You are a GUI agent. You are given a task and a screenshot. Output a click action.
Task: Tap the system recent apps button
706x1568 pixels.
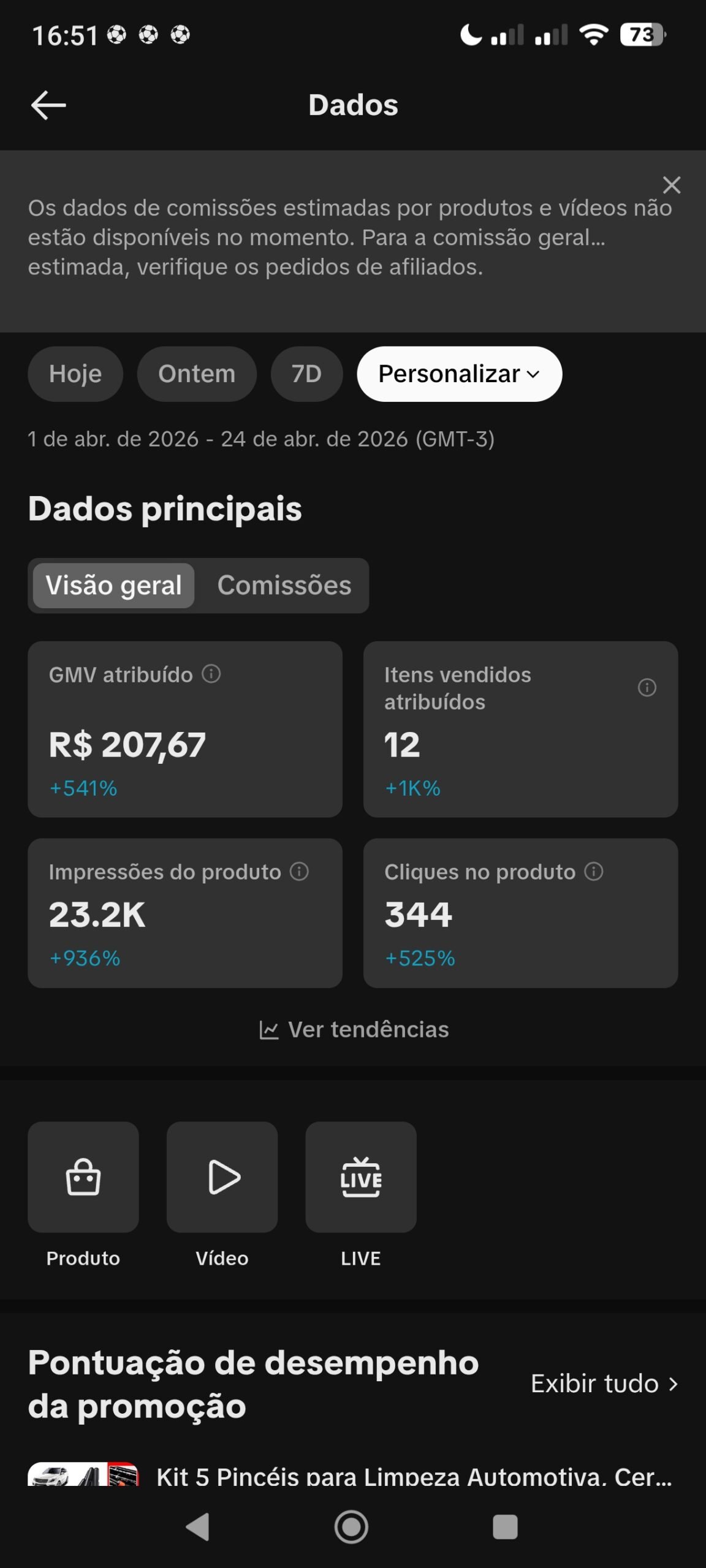[x=505, y=1526]
